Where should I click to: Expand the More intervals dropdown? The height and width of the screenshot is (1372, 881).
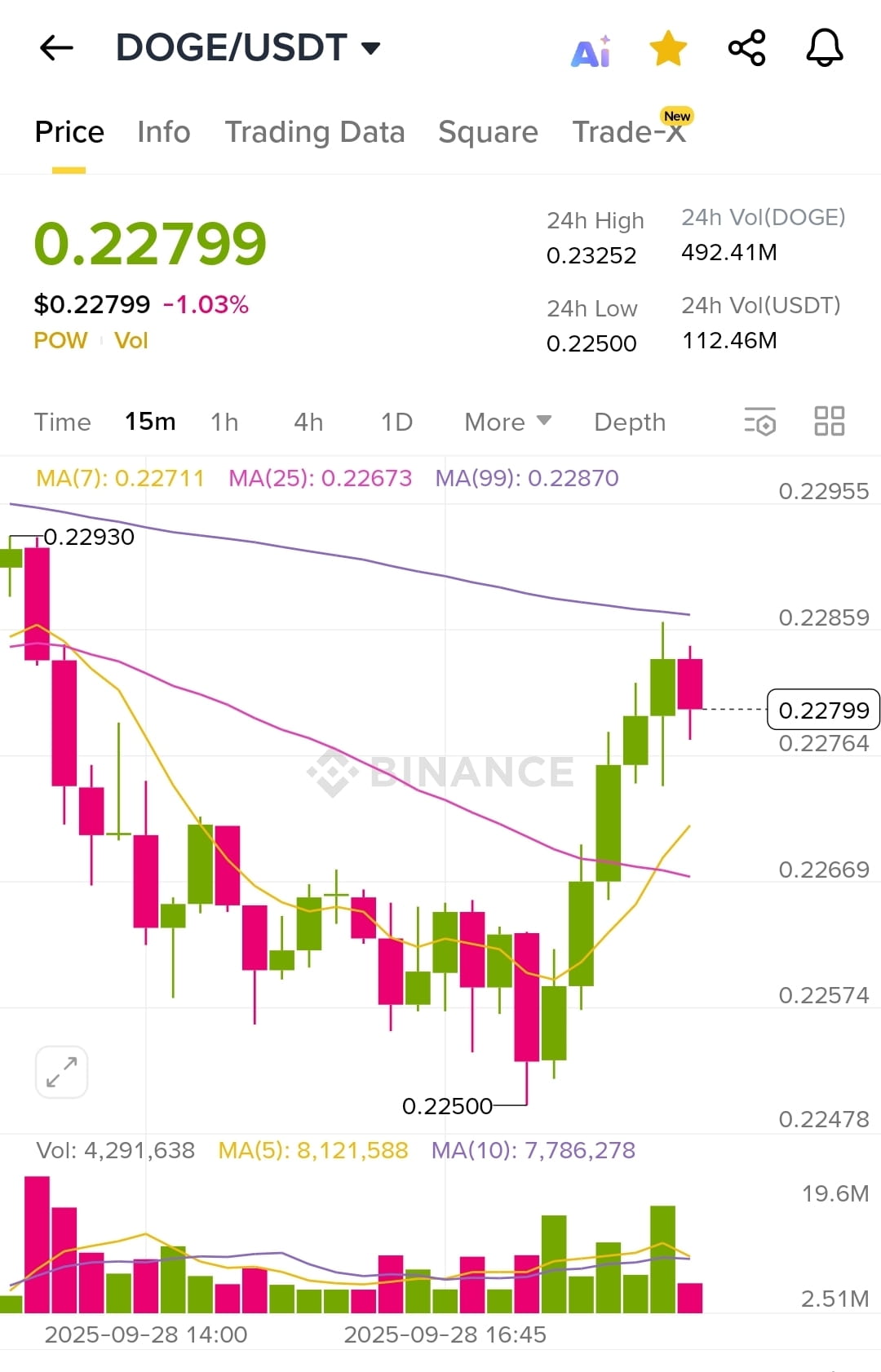pyautogui.click(x=507, y=422)
